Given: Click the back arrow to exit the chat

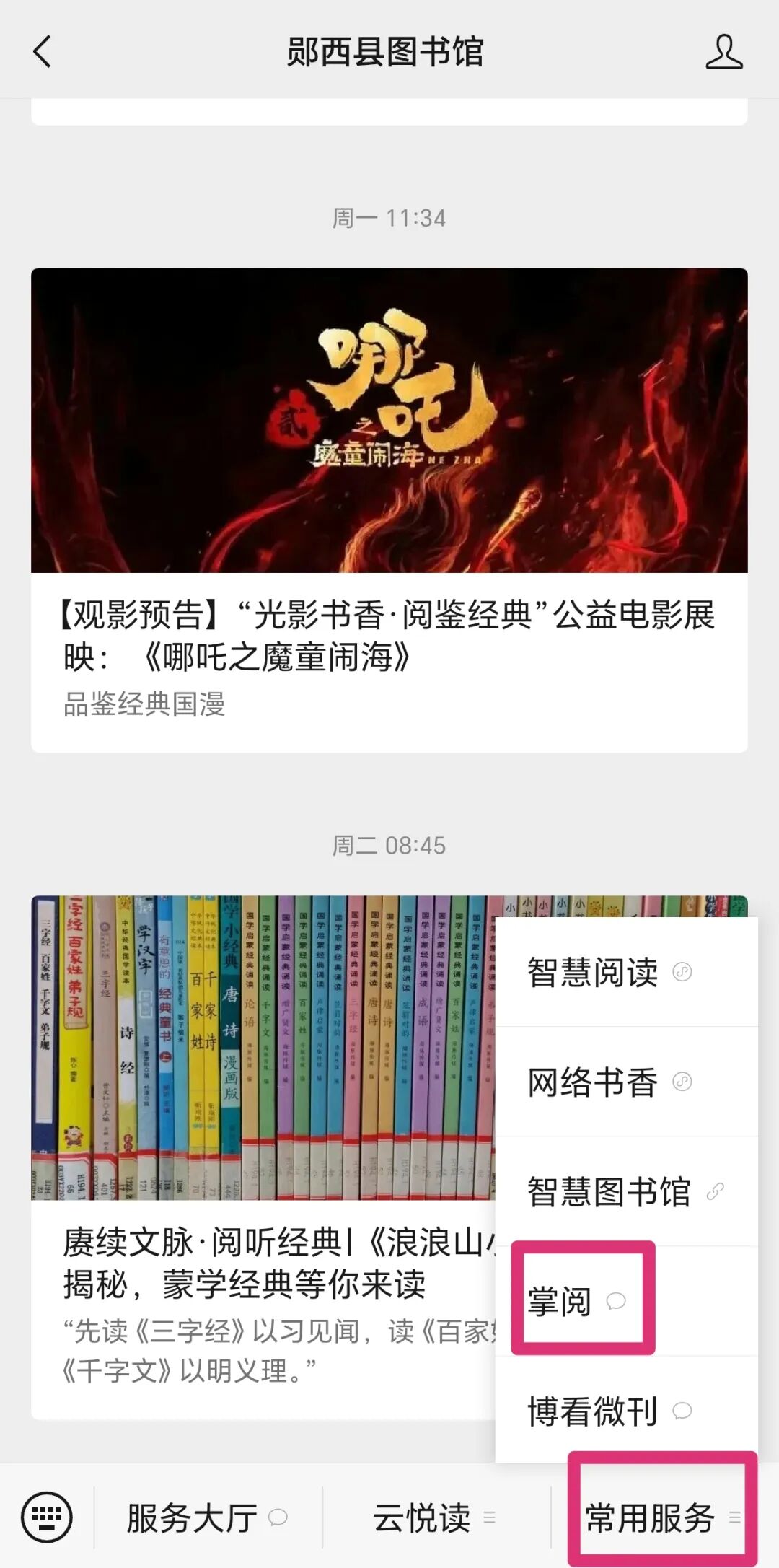Looking at the screenshot, I should [x=40, y=53].
